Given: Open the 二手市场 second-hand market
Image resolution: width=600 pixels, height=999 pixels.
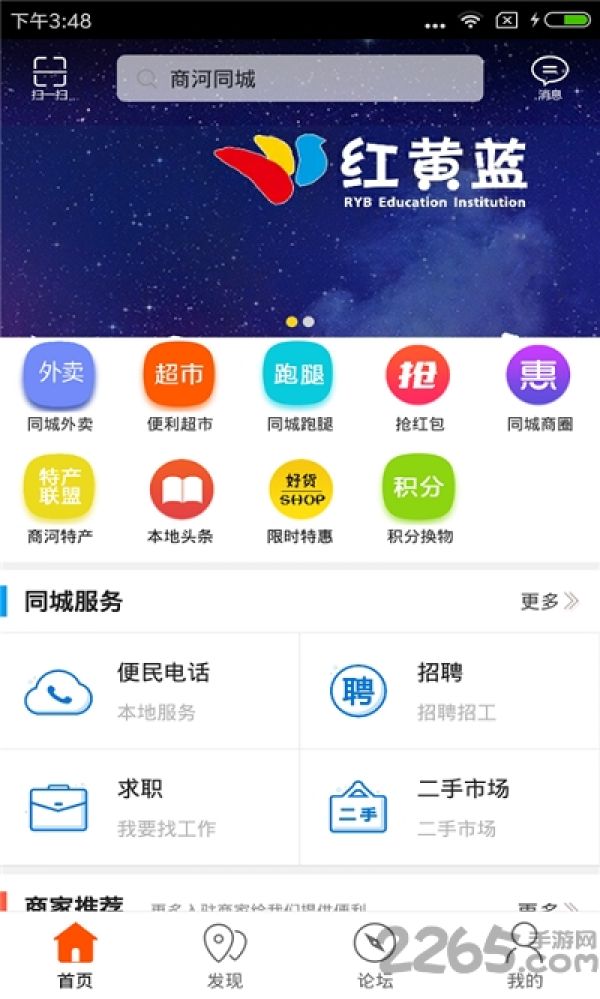Looking at the screenshot, I should [450, 807].
